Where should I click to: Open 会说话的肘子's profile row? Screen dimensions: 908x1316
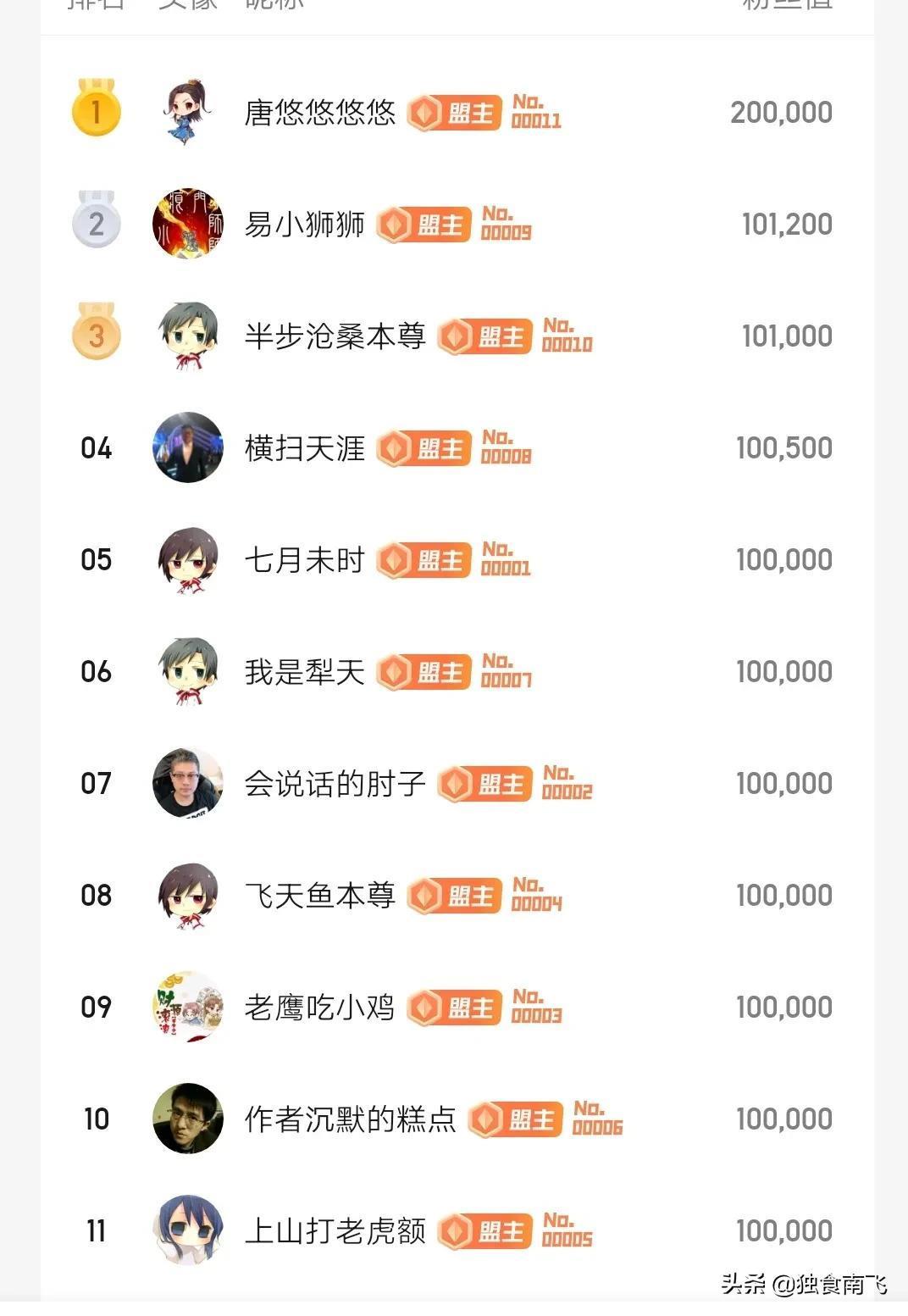click(335, 783)
